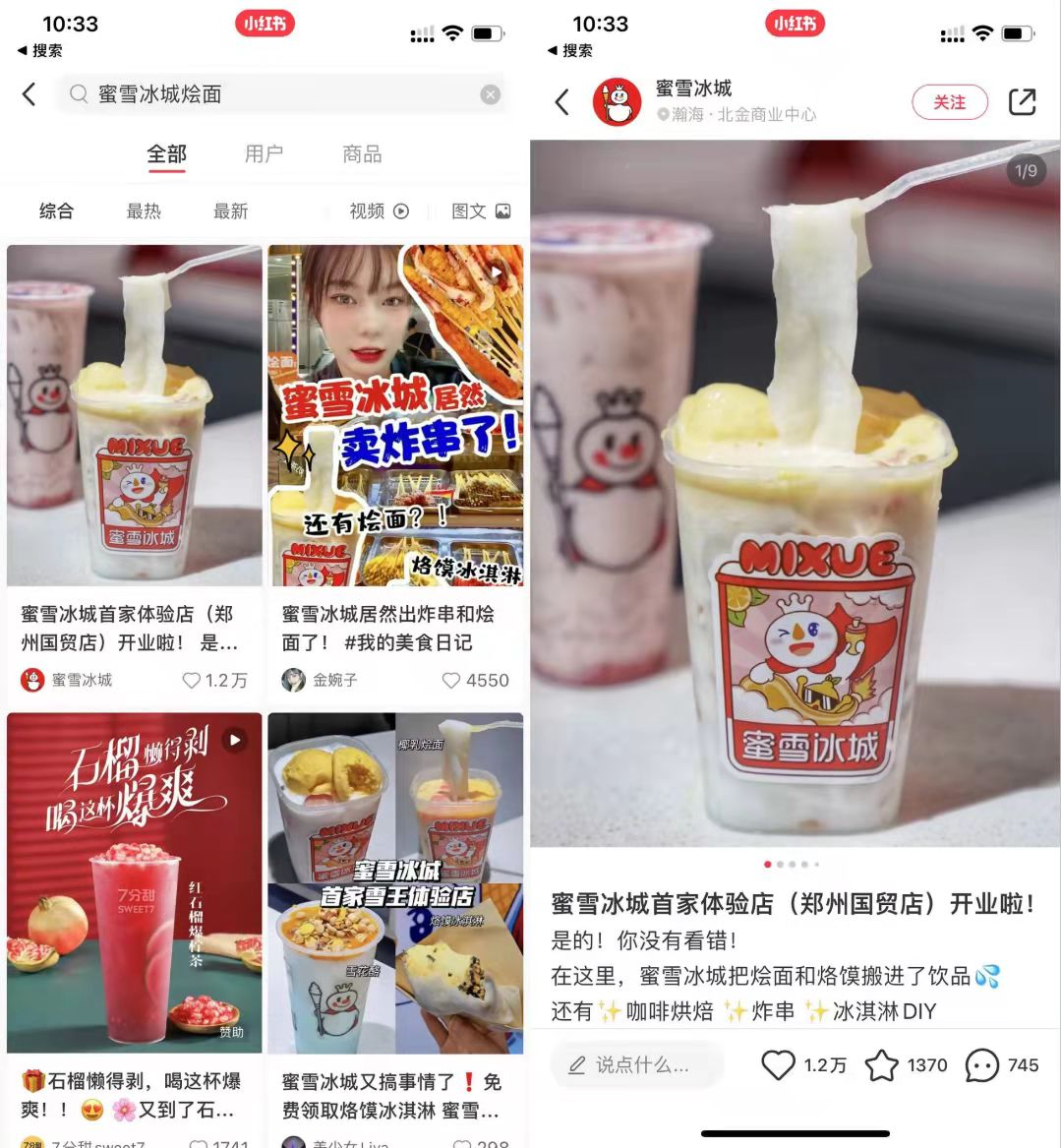Open the 蜜雪冰城又搞事情了 post
The image size is (1061, 1148).
[395, 882]
